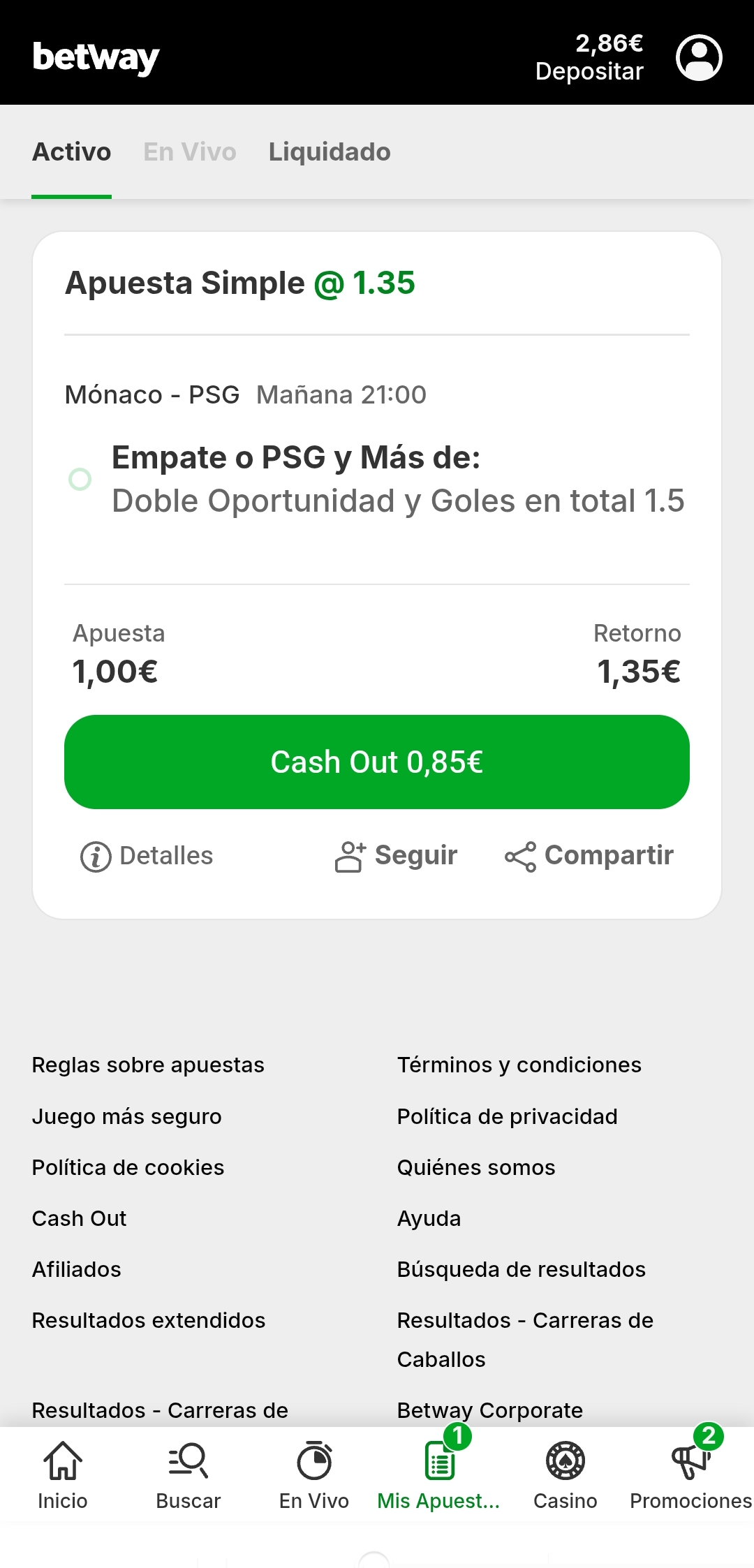
Task: Switch to the Liquidado tab
Action: tap(329, 152)
